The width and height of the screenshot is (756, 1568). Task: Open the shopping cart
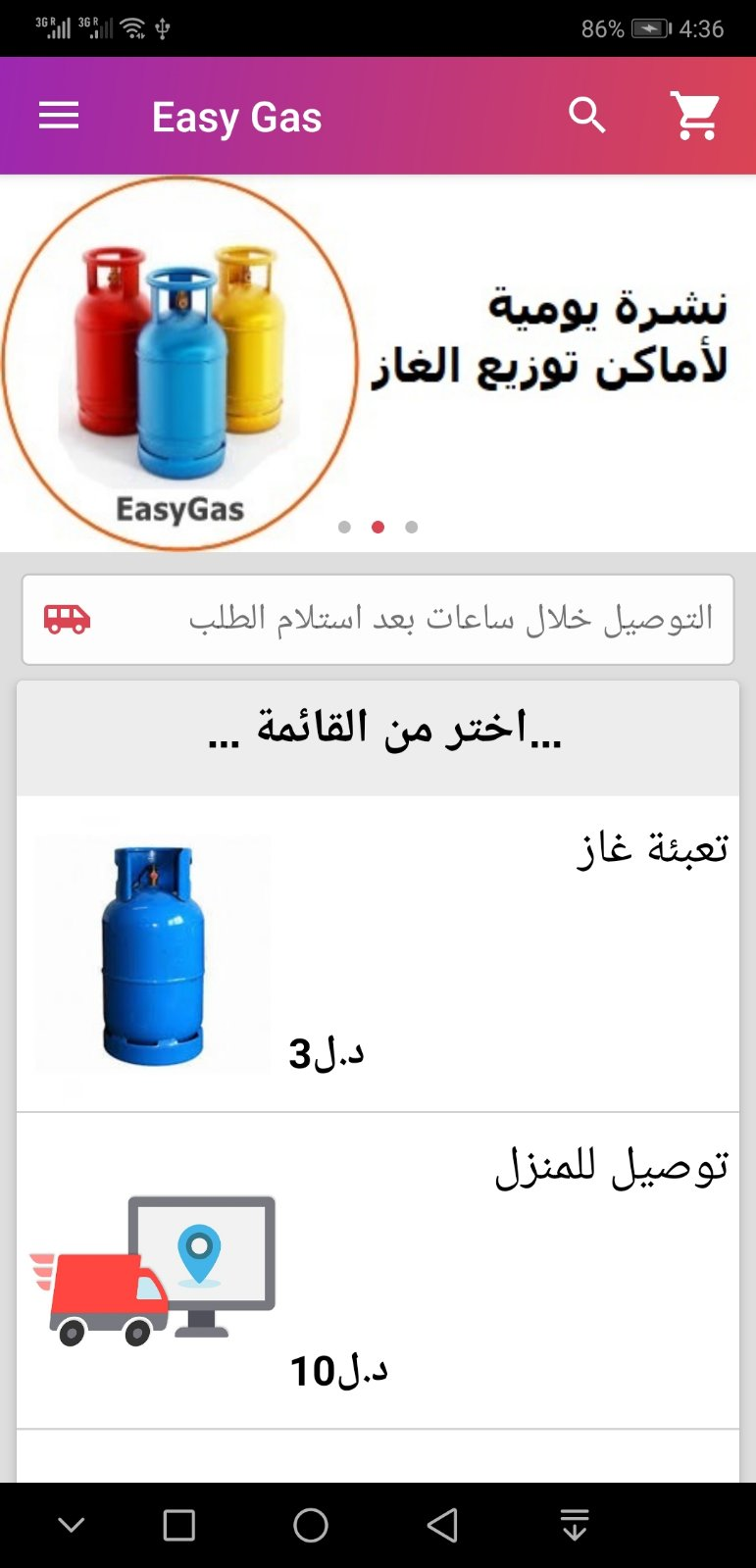(x=695, y=115)
